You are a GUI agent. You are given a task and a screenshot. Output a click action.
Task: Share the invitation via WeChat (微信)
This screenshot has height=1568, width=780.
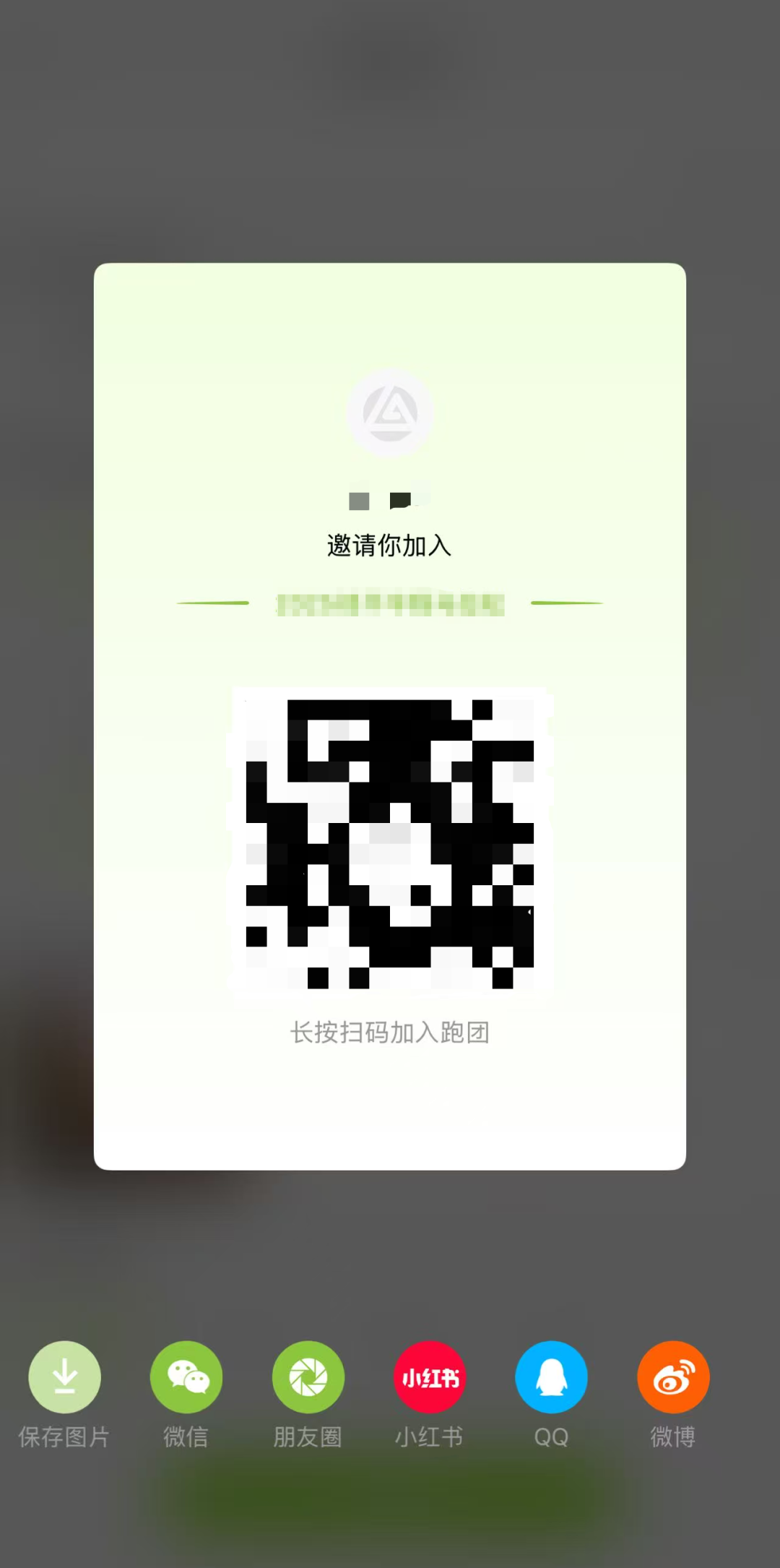point(186,1377)
